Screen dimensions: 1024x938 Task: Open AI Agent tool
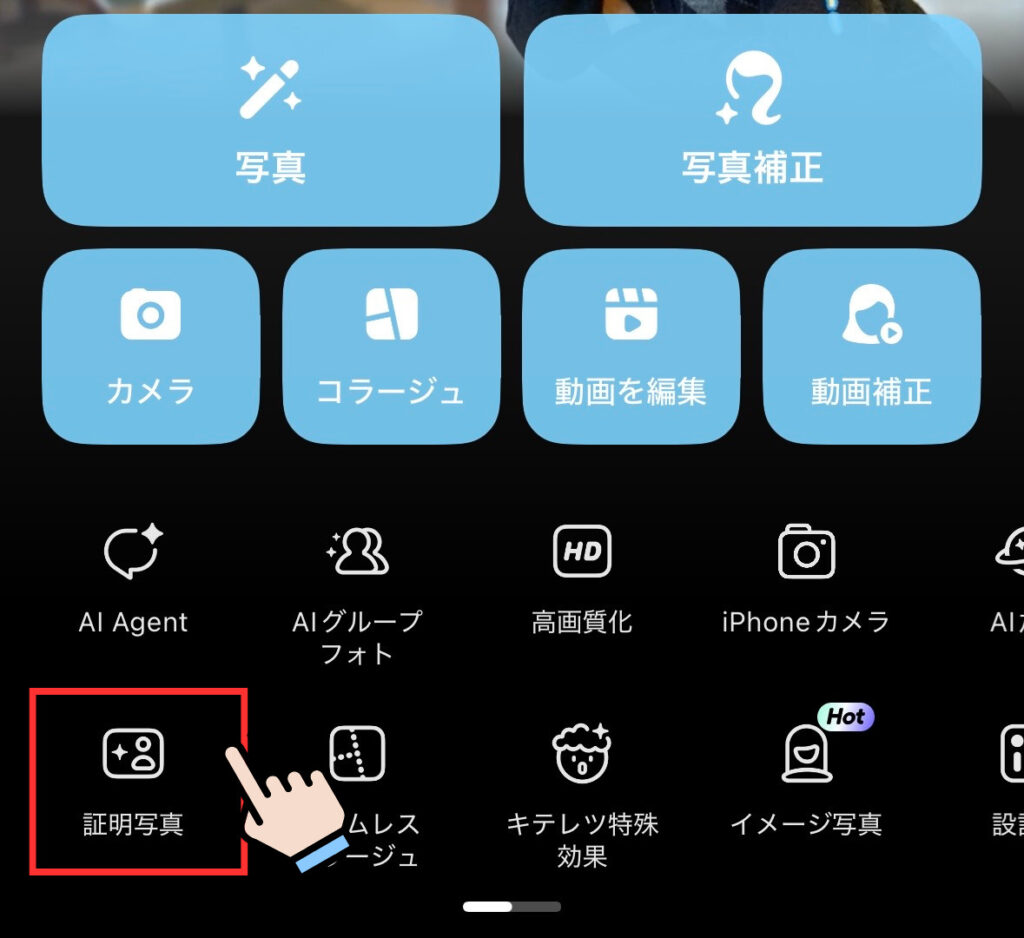pyautogui.click(x=133, y=578)
